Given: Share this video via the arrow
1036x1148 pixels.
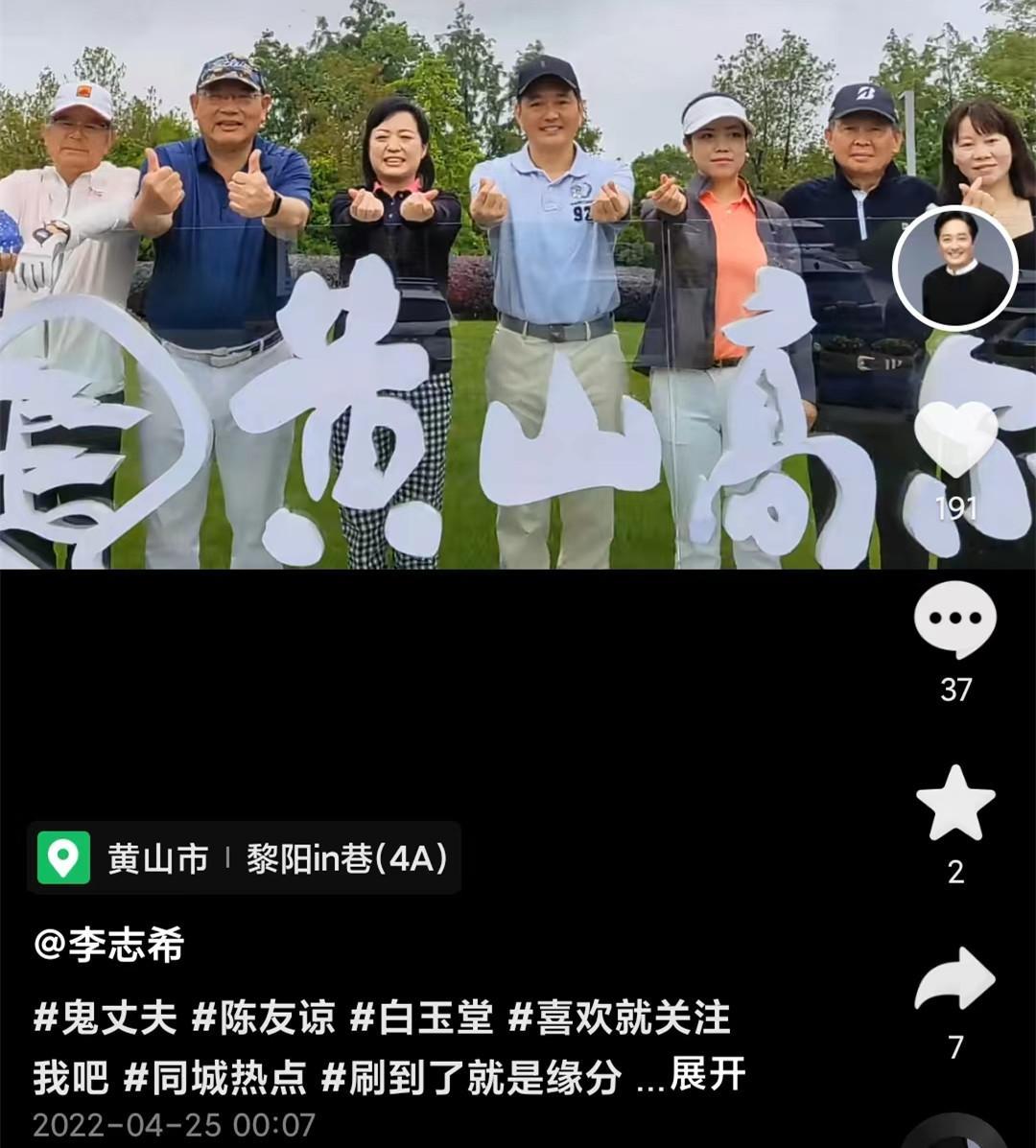Looking at the screenshot, I should [955, 979].
